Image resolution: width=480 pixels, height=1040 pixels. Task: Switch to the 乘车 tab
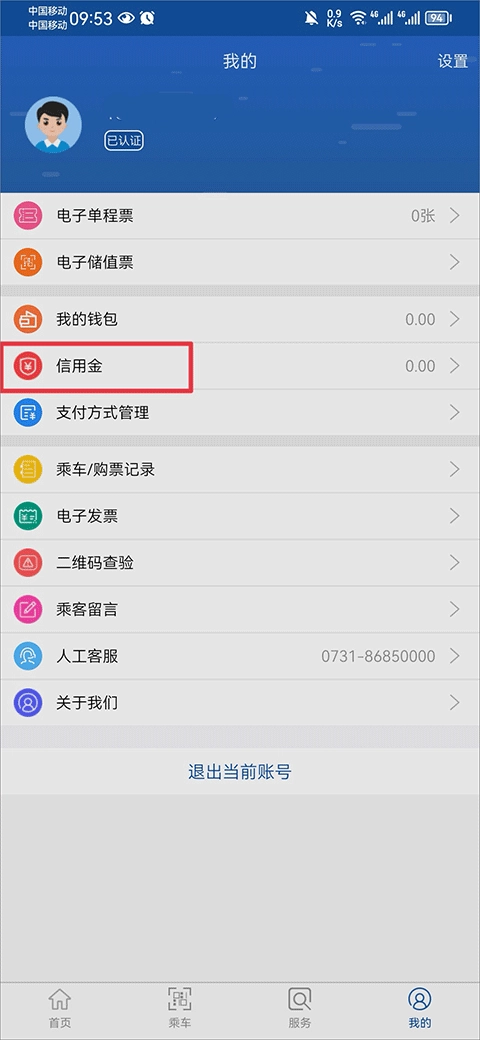[180, 1008]
